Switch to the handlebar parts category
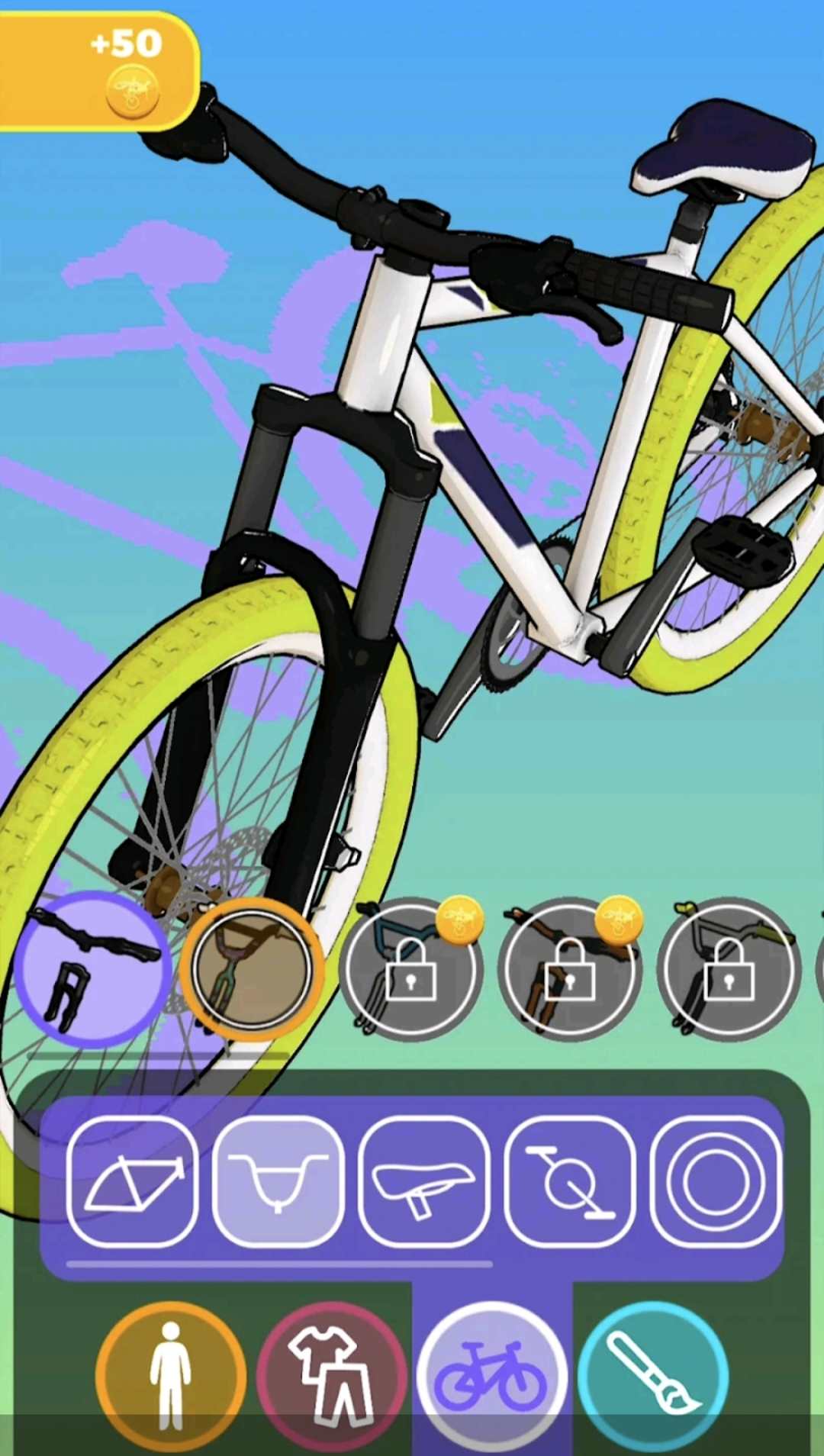This screenshot has width=824, height=1456. [x=278, y=1181]
